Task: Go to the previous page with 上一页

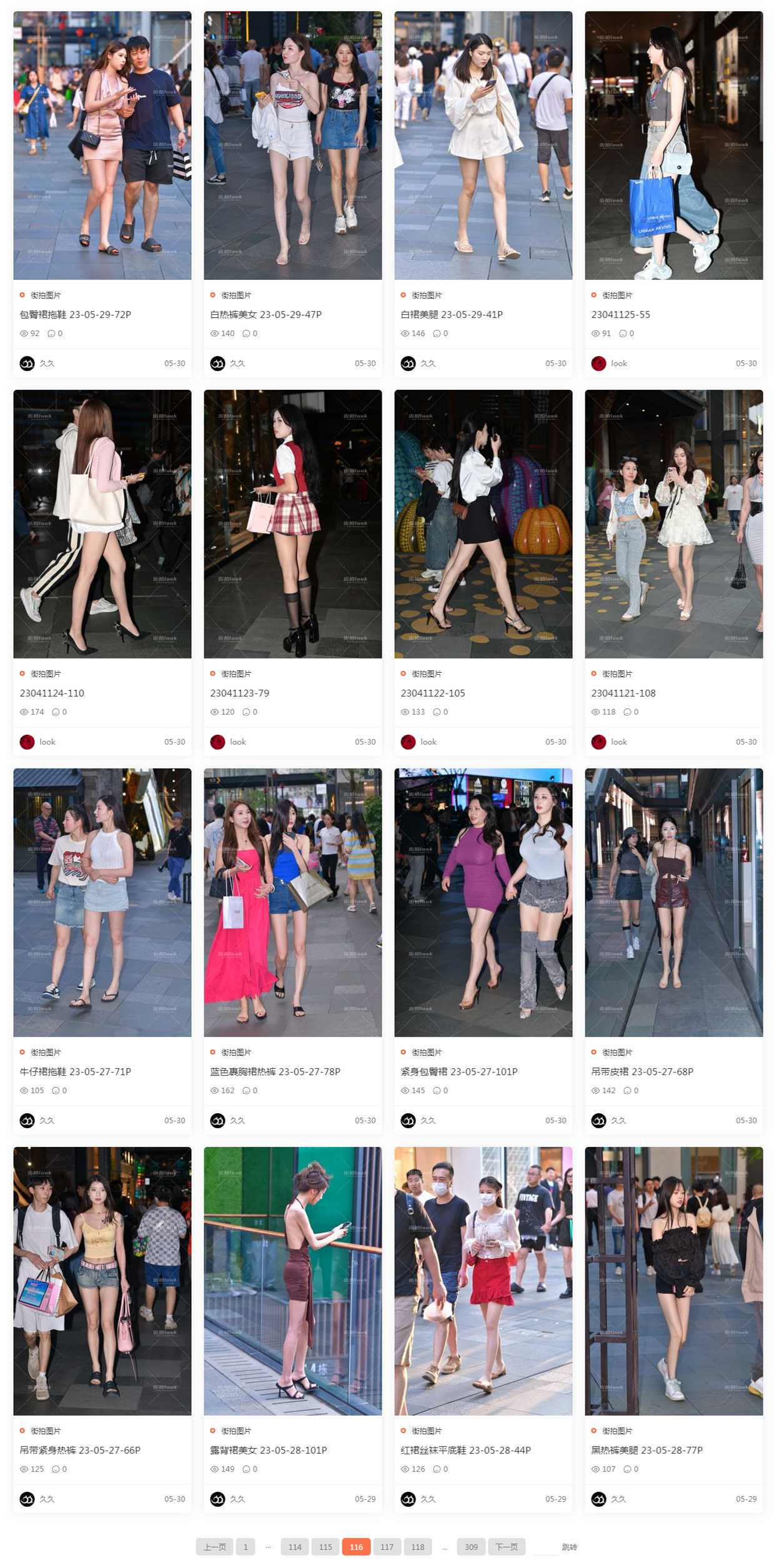Action: [214, 1547]
